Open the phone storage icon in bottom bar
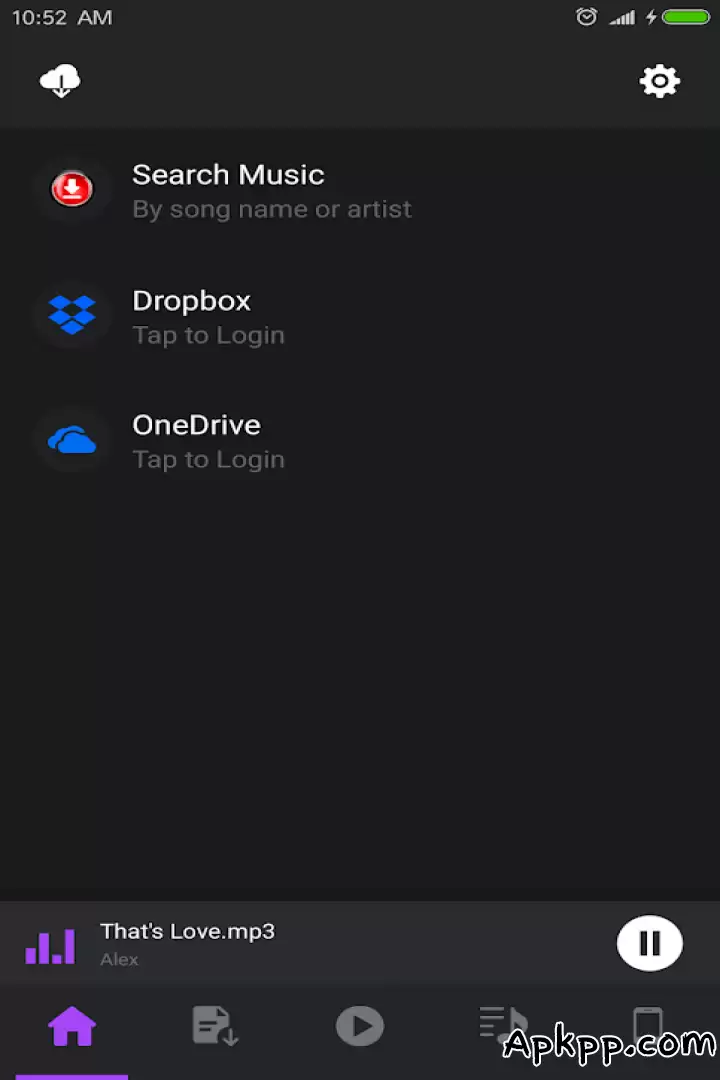 (648, 1025)
